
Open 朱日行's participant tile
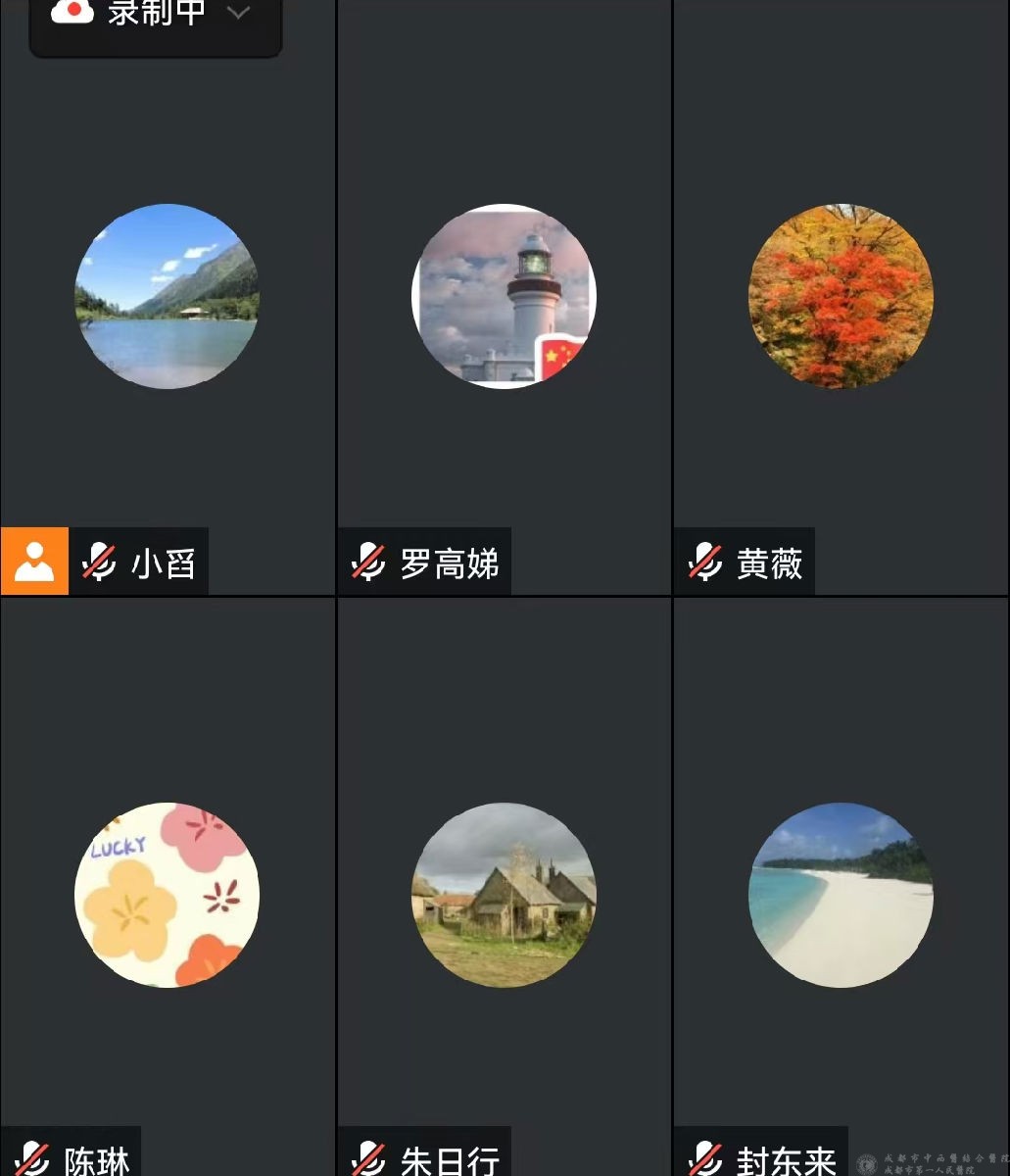(x=504, y=894)
